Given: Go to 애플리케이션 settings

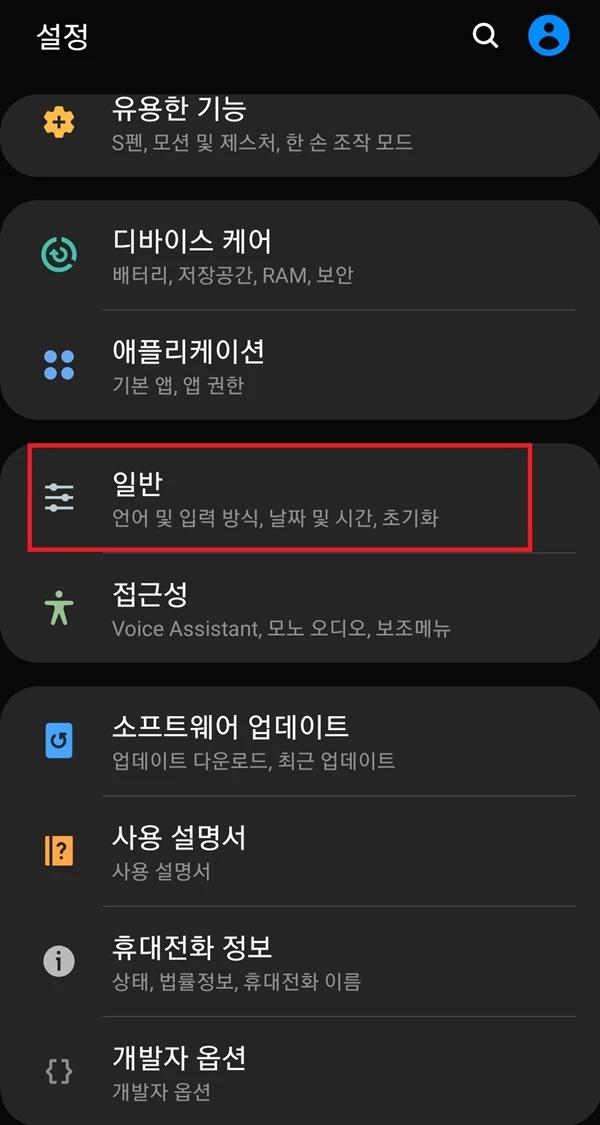Looking at the screenshot, I should [x=300, y=365].
